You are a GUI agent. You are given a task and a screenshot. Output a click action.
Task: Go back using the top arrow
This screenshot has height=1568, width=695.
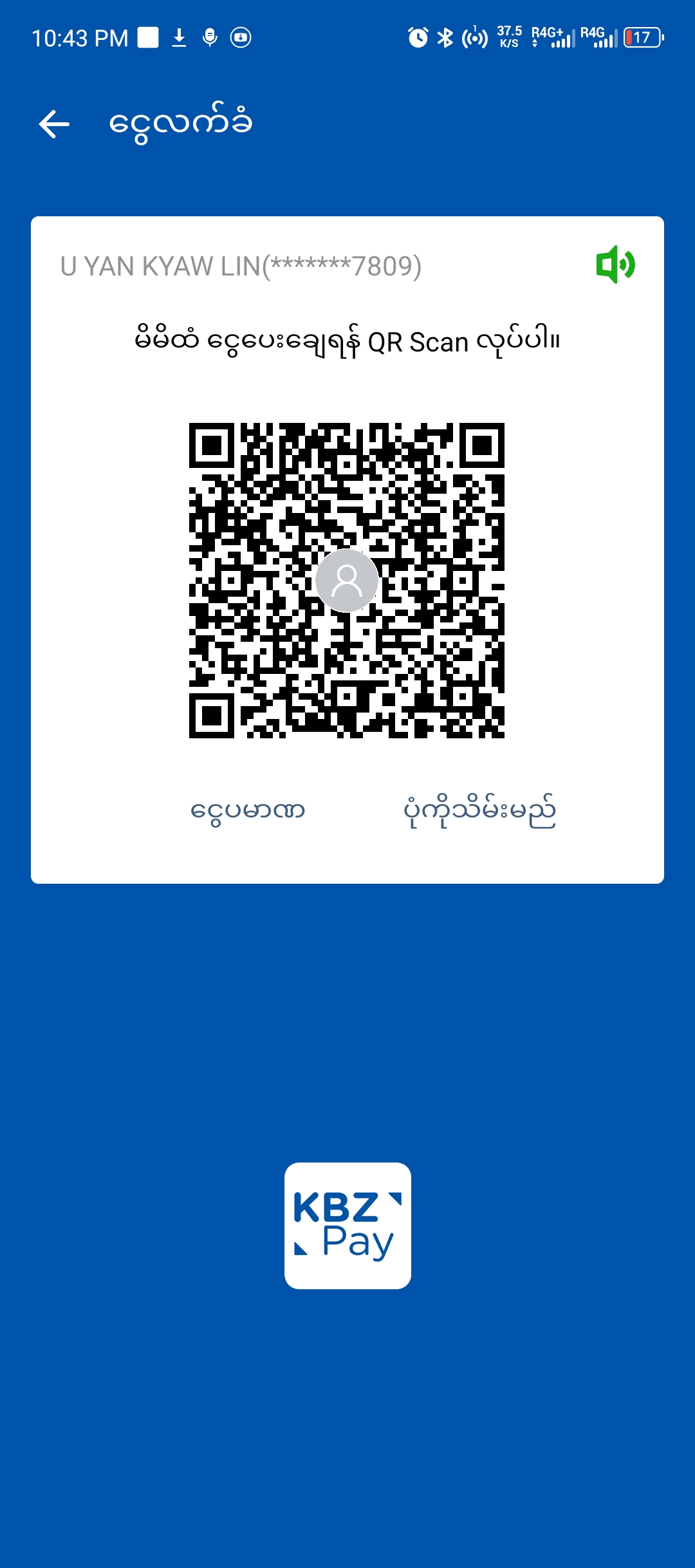(54, 124)
